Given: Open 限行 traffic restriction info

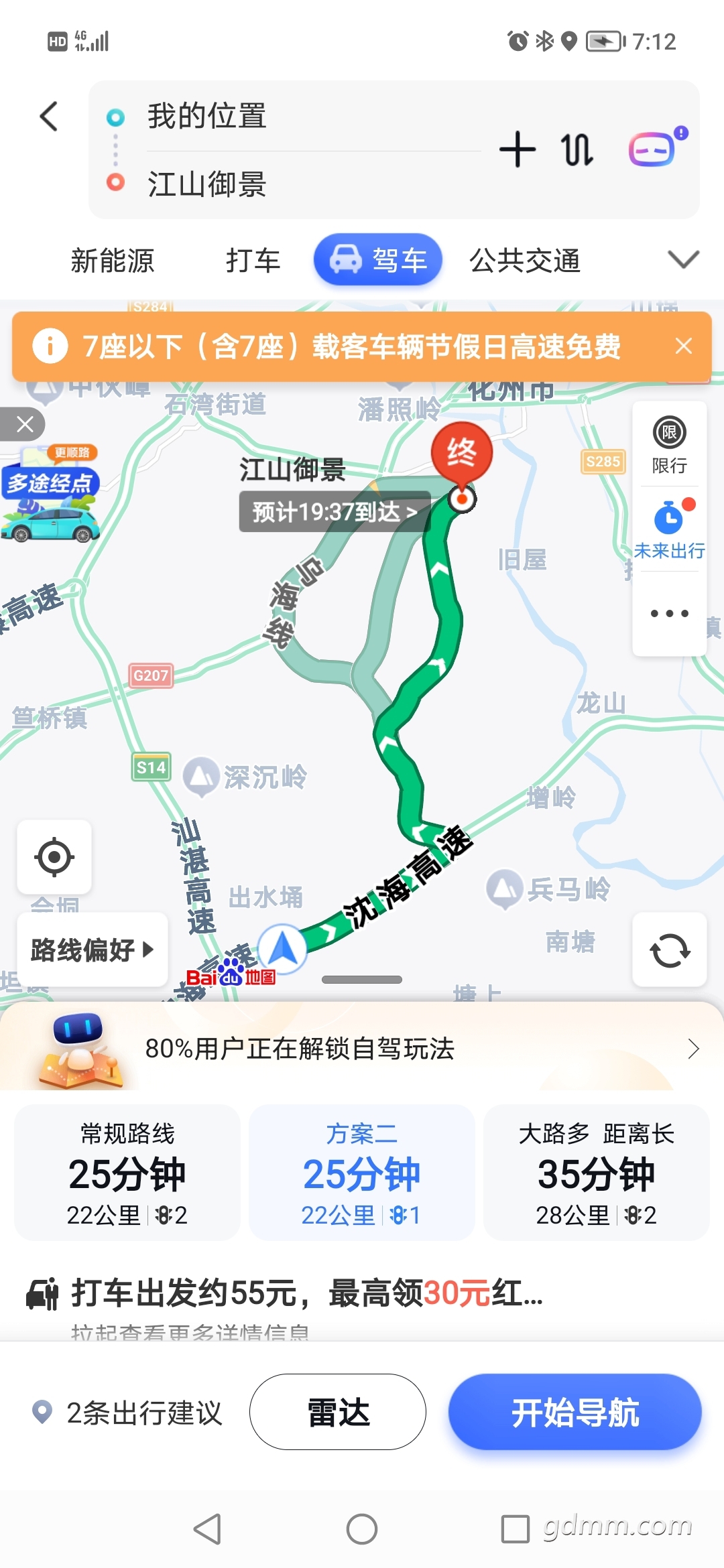Looking at the screenshot, I should click(x=669, y=444).
